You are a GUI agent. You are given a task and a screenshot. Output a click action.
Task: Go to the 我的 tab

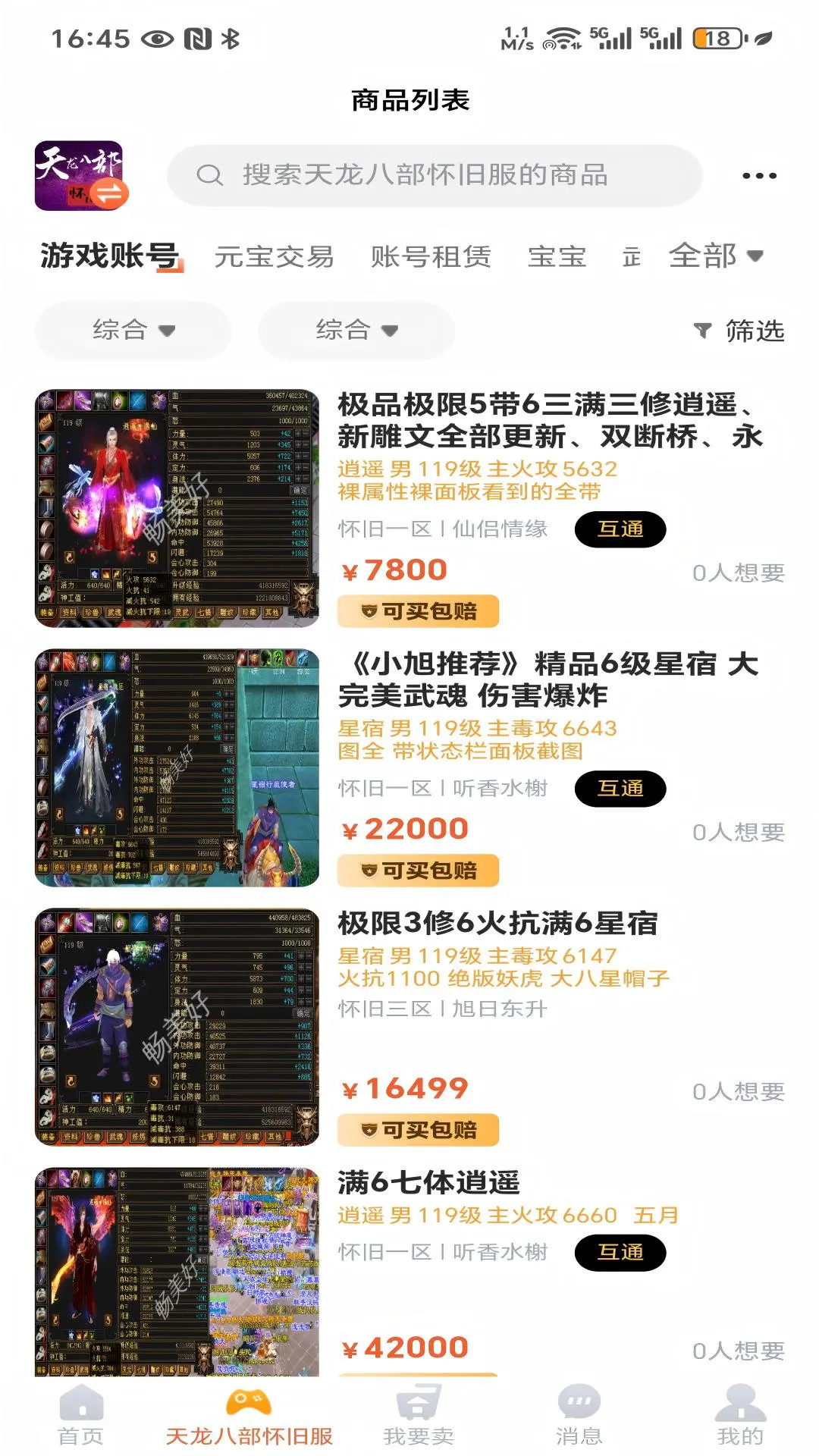click(x=740, y=1417)
